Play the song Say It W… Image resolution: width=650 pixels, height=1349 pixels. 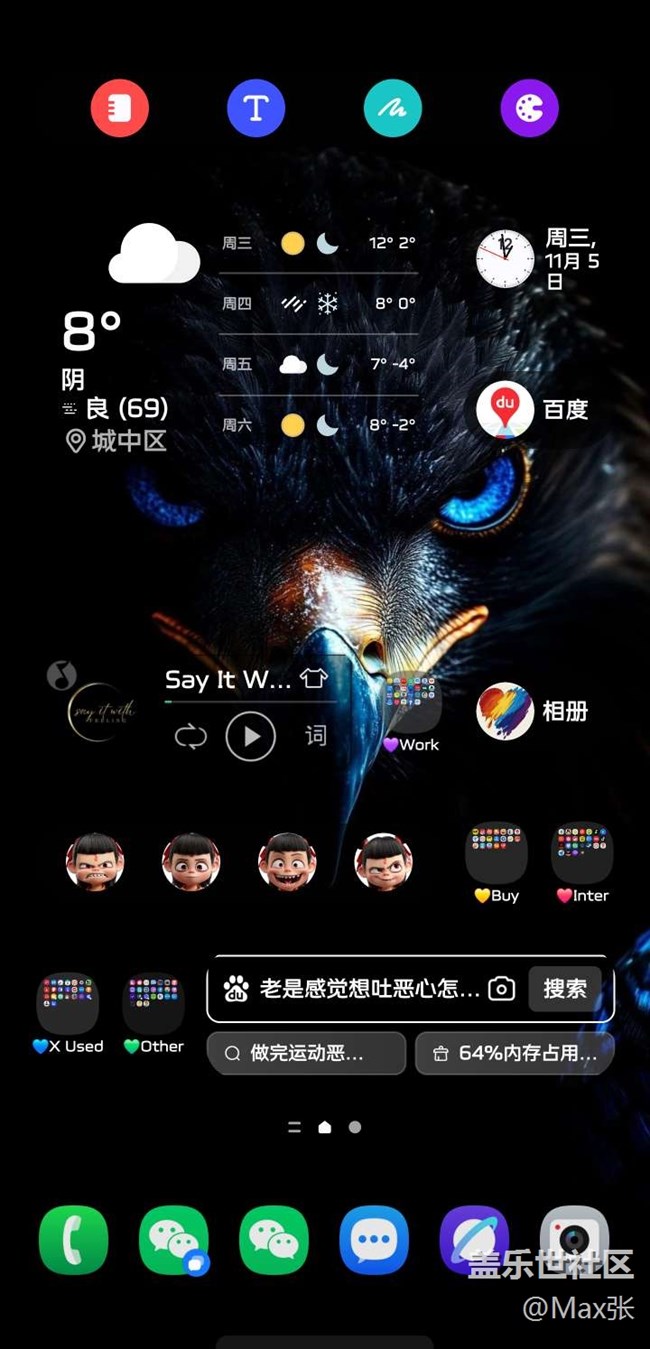pos(251,737)
